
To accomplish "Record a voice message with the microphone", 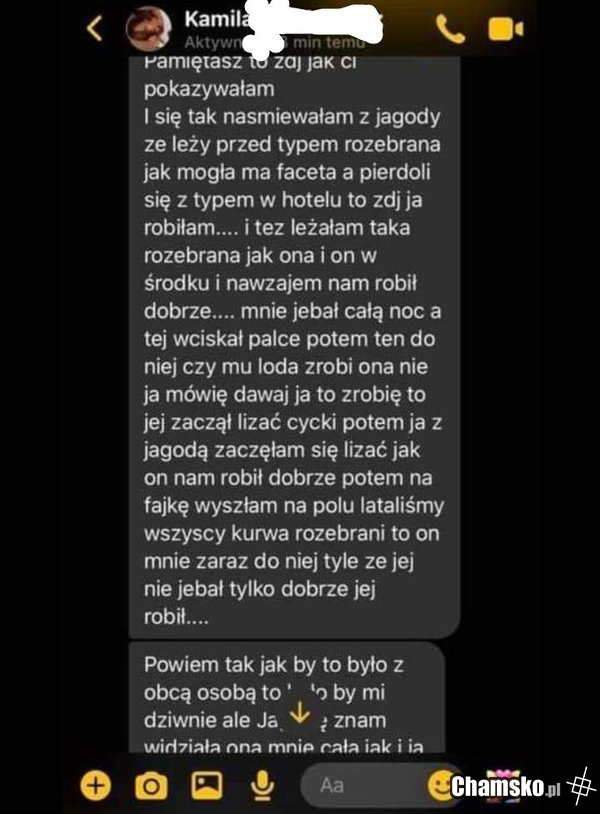I will (x=263, y=786).
